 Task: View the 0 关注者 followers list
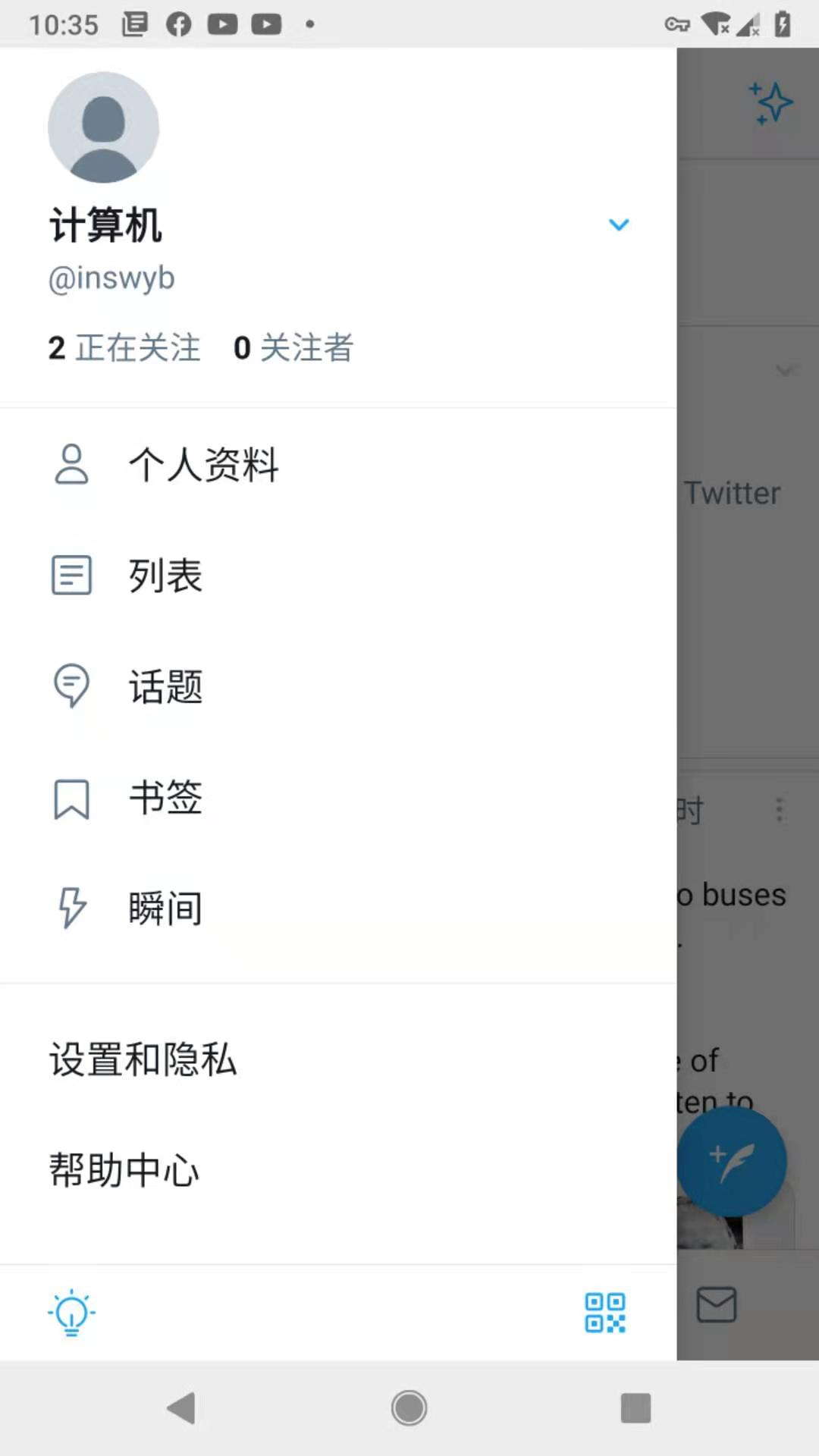coord(293,348)
